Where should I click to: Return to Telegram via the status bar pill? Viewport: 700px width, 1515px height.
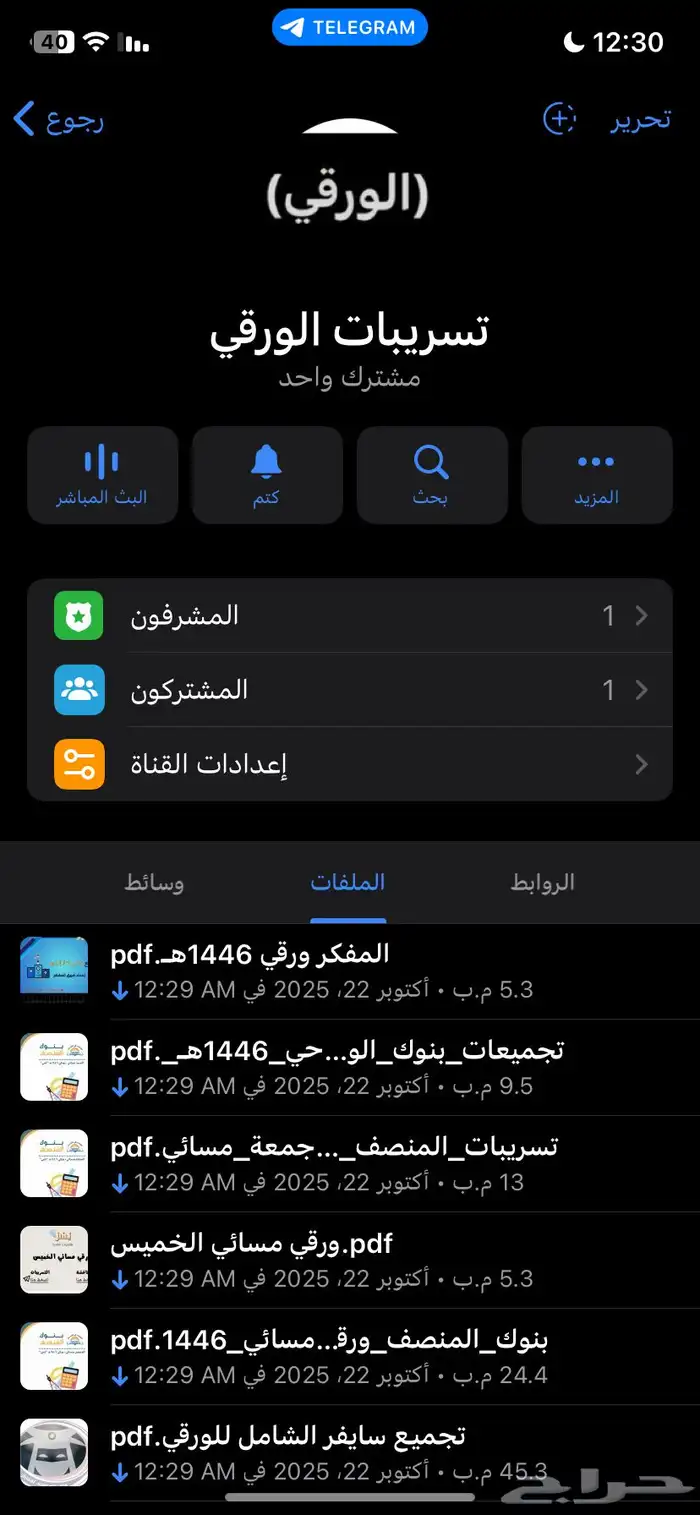pos(349,28)
